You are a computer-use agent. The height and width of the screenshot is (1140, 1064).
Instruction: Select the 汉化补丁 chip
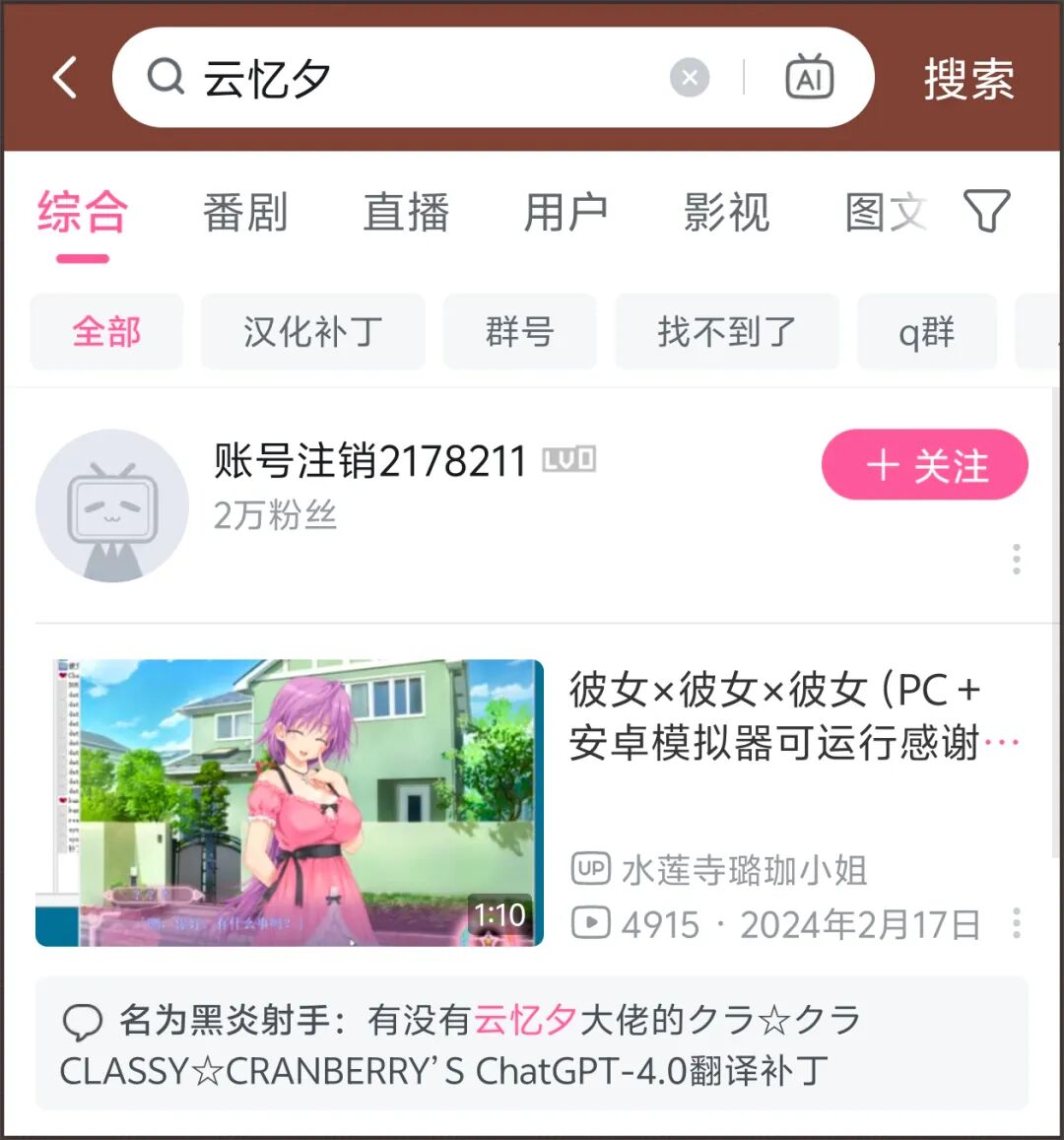pyautogui.click(x=312, y=332)
